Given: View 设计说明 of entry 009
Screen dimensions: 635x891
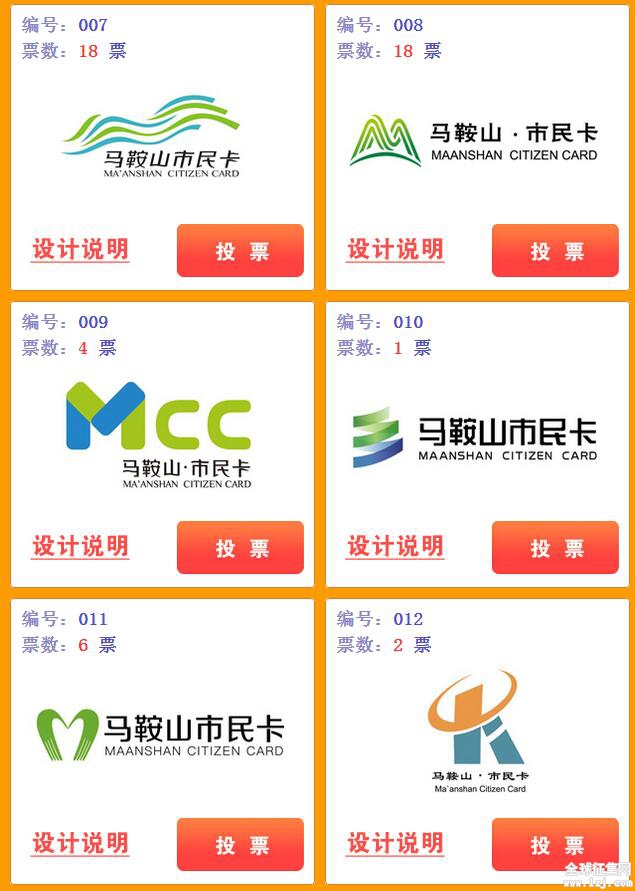Looking at the screenshot, I should [80, 547].
